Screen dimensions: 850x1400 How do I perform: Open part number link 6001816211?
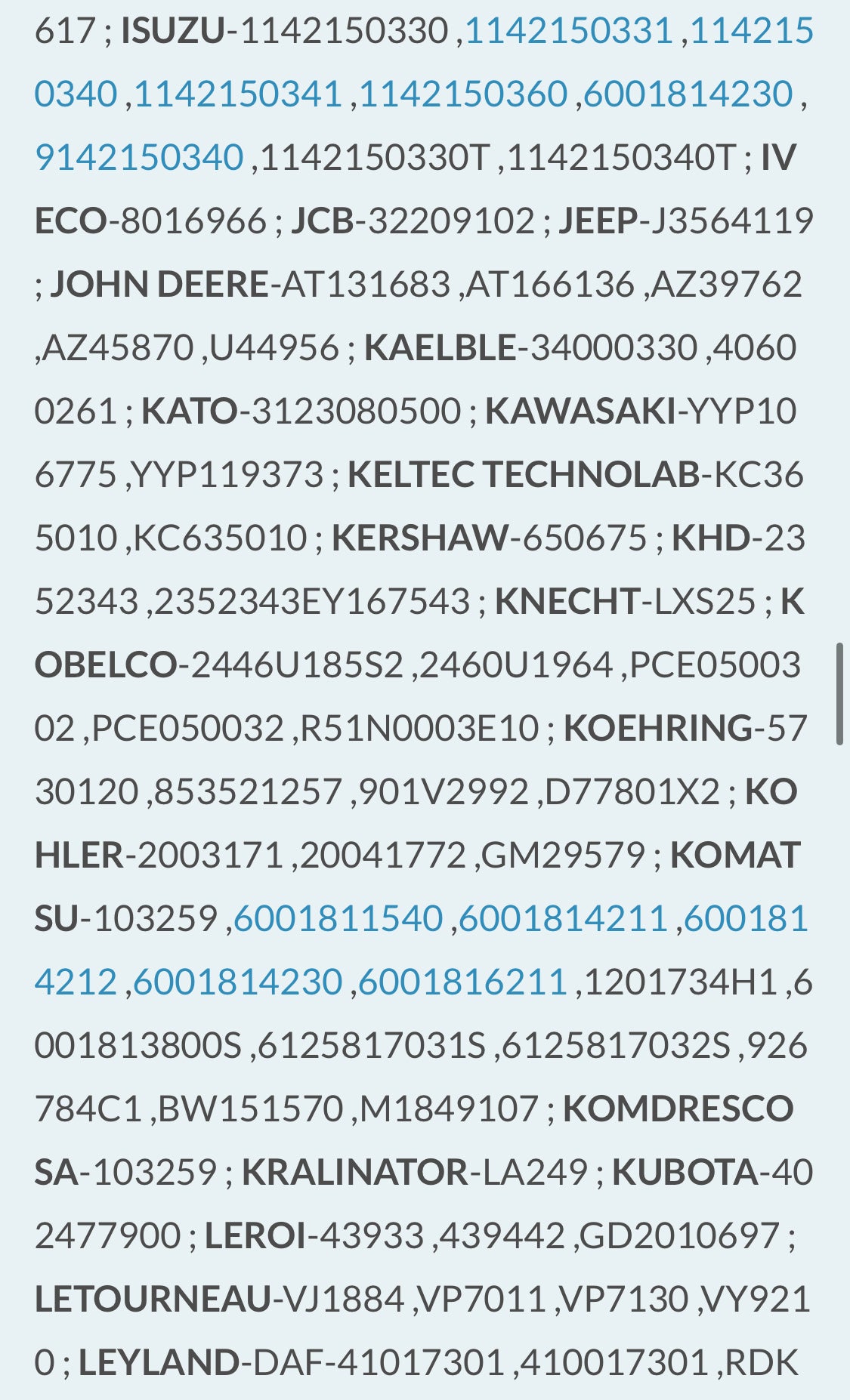tap(463, 983)
